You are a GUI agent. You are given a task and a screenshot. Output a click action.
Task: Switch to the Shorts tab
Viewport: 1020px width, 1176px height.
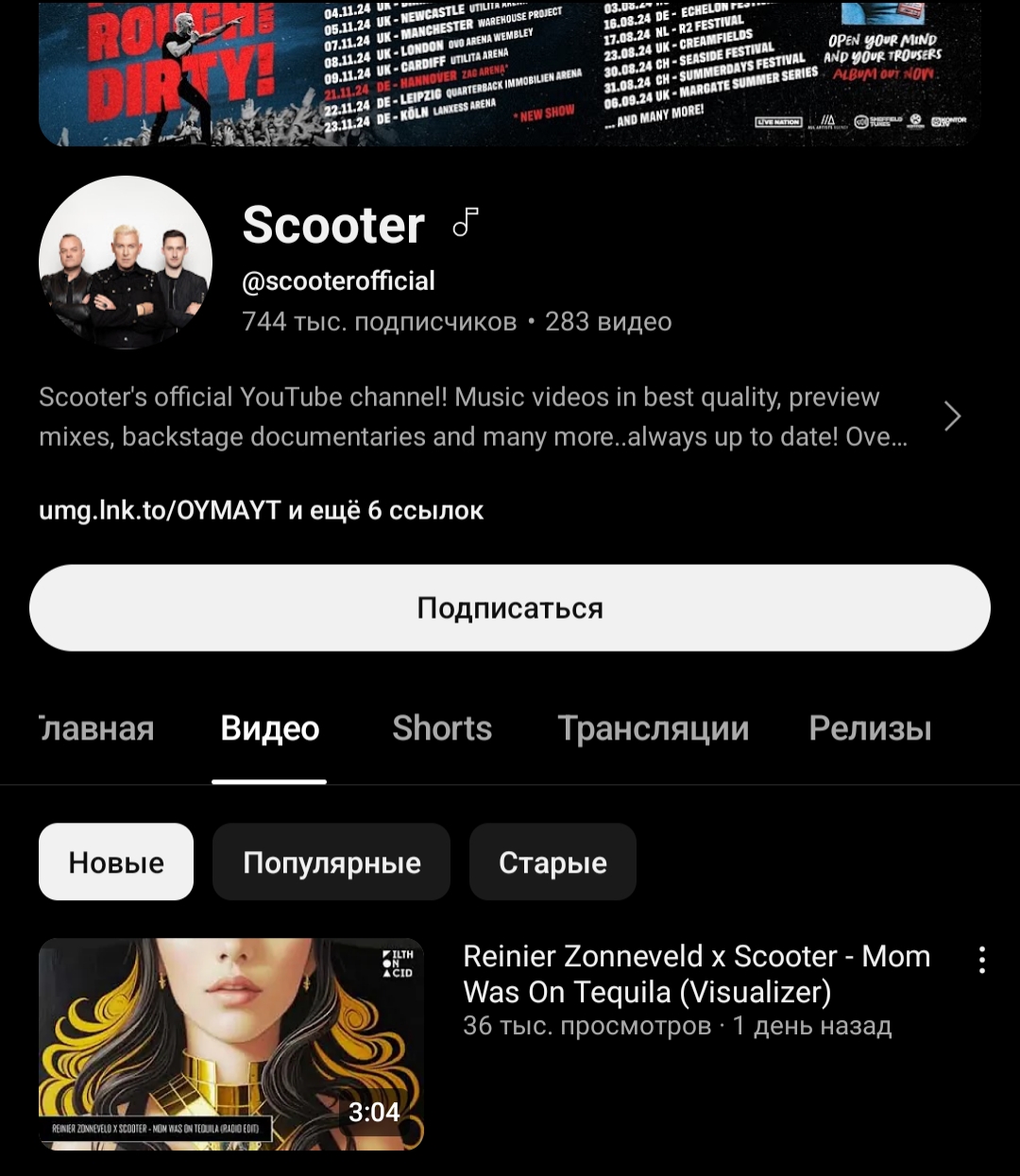pyautogui.click(x=442, y=729)
